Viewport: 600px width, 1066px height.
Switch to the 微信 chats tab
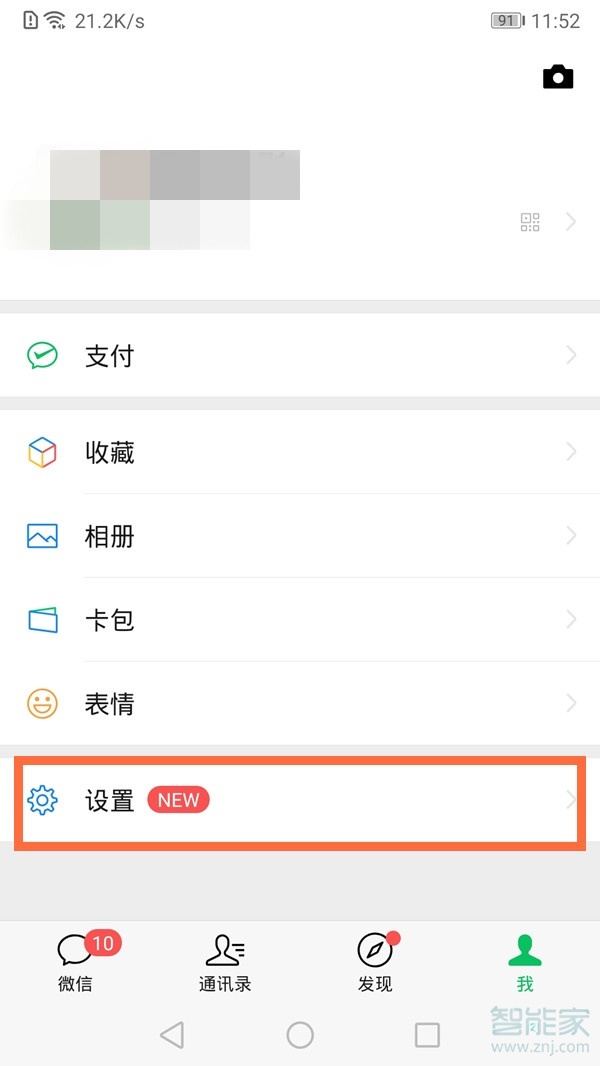pos(76,962)
